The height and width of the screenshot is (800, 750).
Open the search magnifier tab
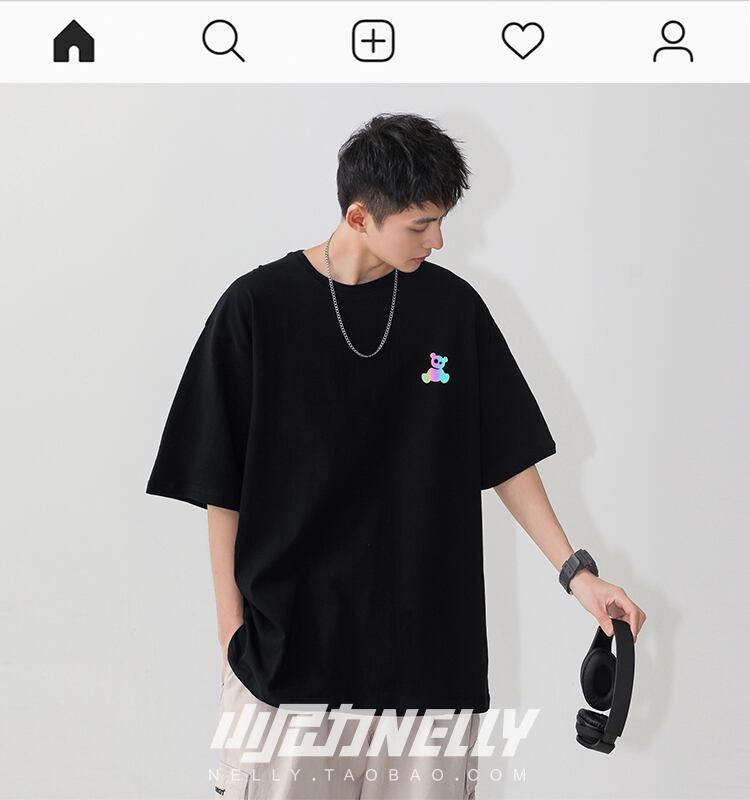coord(223,41)
